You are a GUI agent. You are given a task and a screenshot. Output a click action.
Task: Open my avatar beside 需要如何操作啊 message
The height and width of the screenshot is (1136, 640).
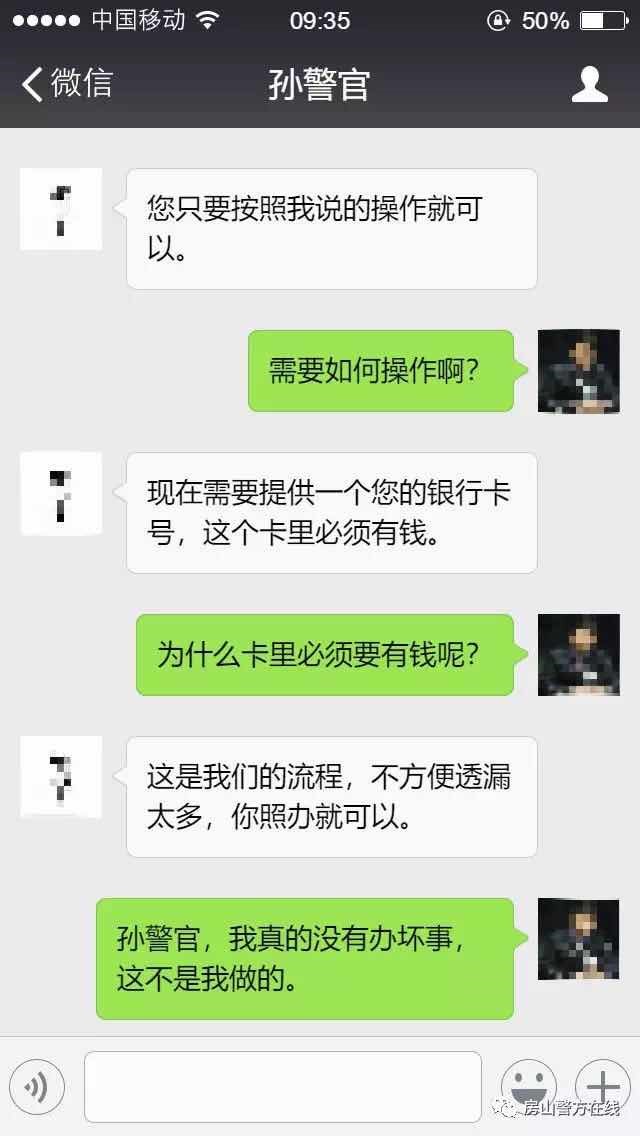click(x=578, y=371)
